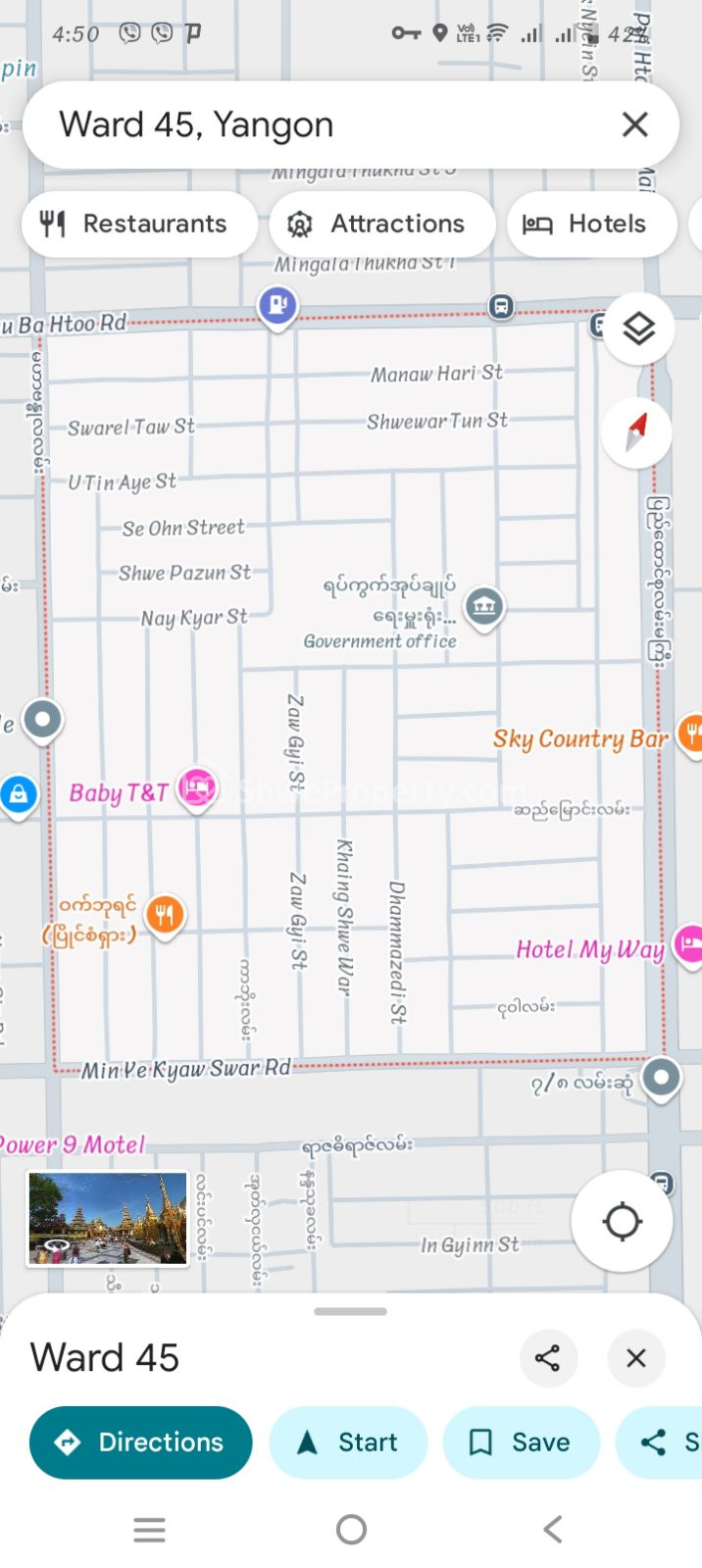The height and width of the screenshot is (1568, 702).
Task: Open recent apps from navigation bar
Action: pyautogui.click(x=149, y=1529)
